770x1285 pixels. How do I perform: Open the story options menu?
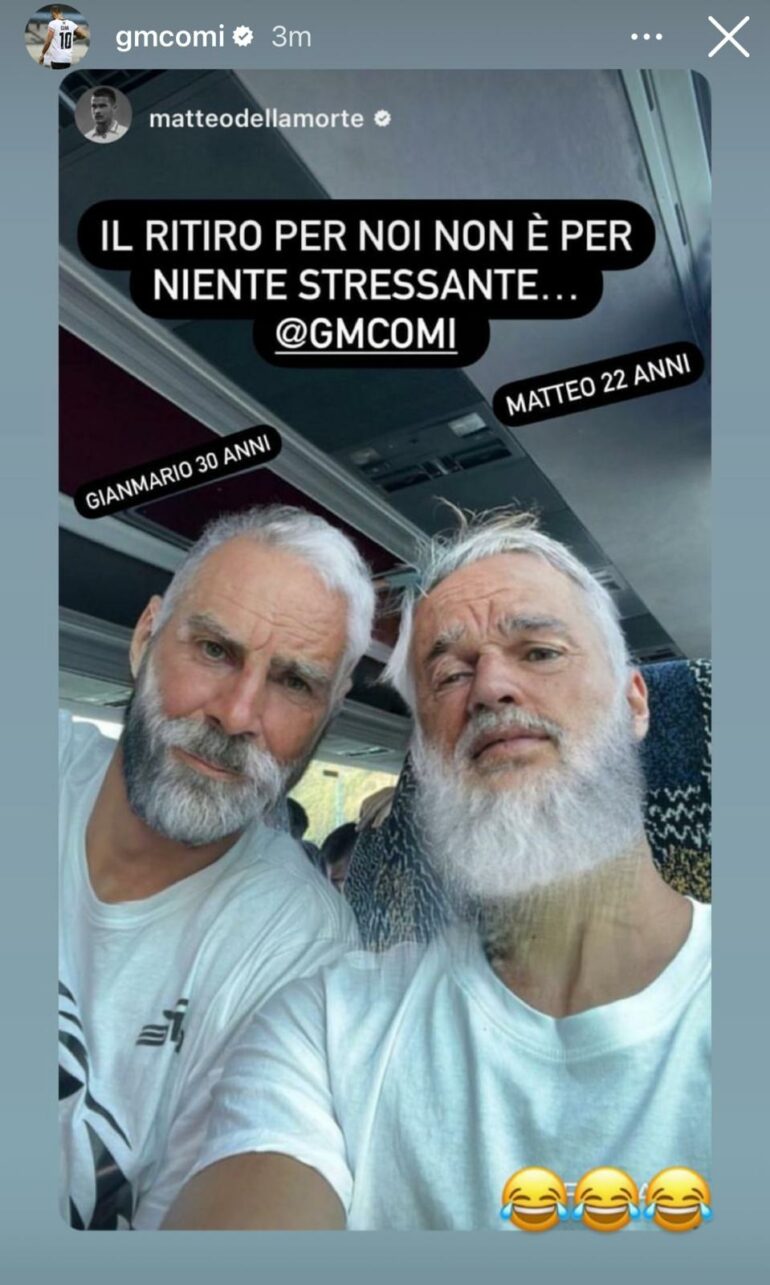tap(647, 37)
